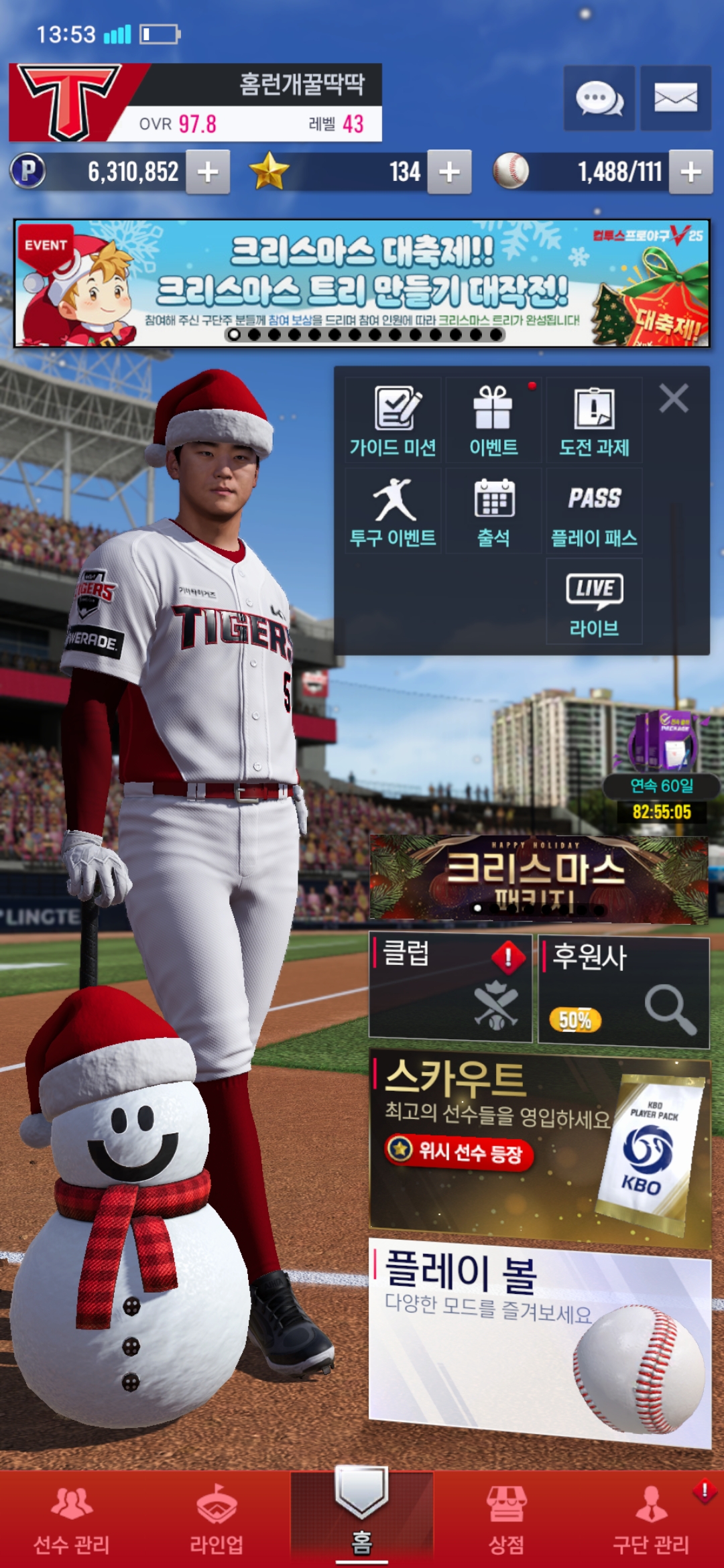Open 라이브 menu
This screenshot has width=724, height=1568.
[x=594, y=601]
